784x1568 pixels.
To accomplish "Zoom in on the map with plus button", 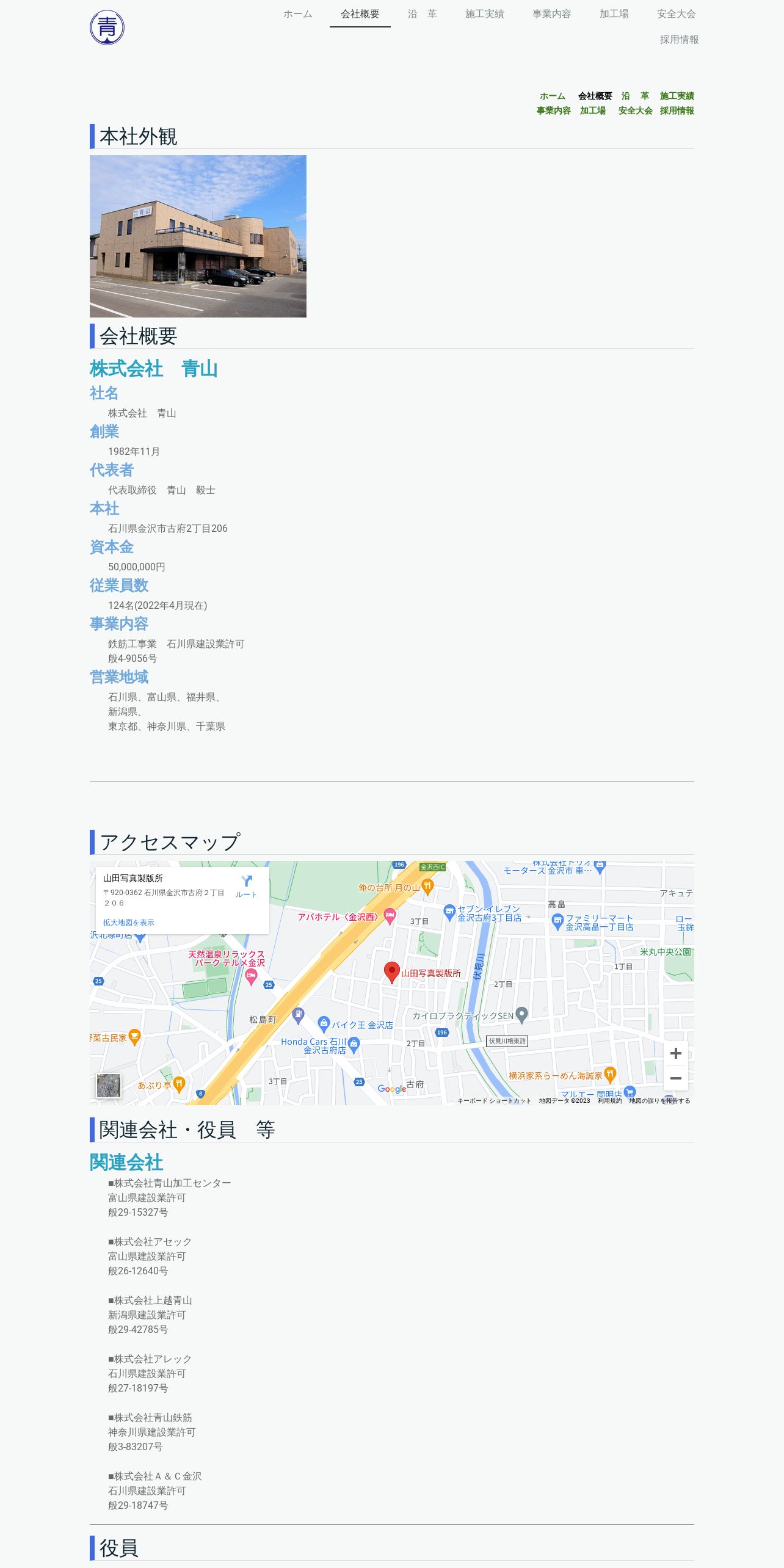I will click(x=676, y=1053).
